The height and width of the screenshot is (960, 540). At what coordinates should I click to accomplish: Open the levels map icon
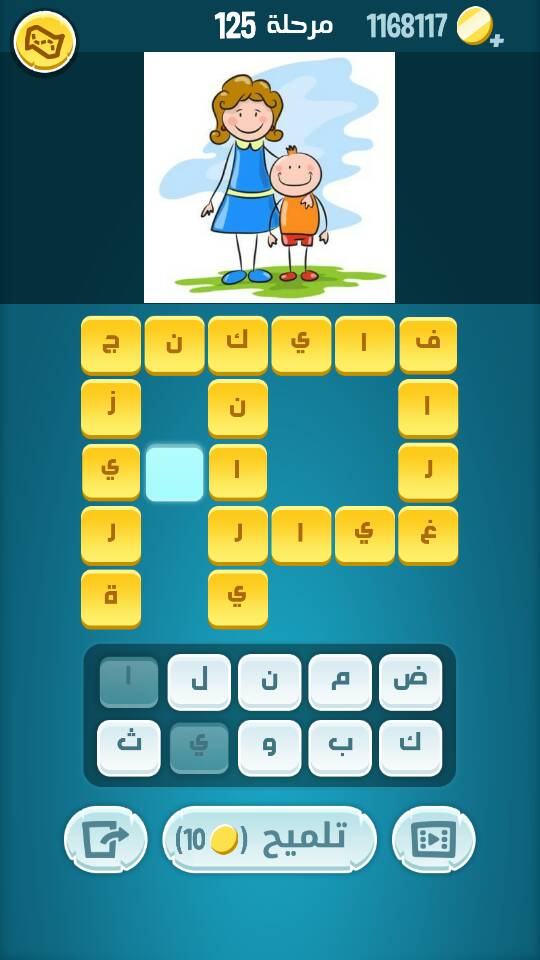45,42
